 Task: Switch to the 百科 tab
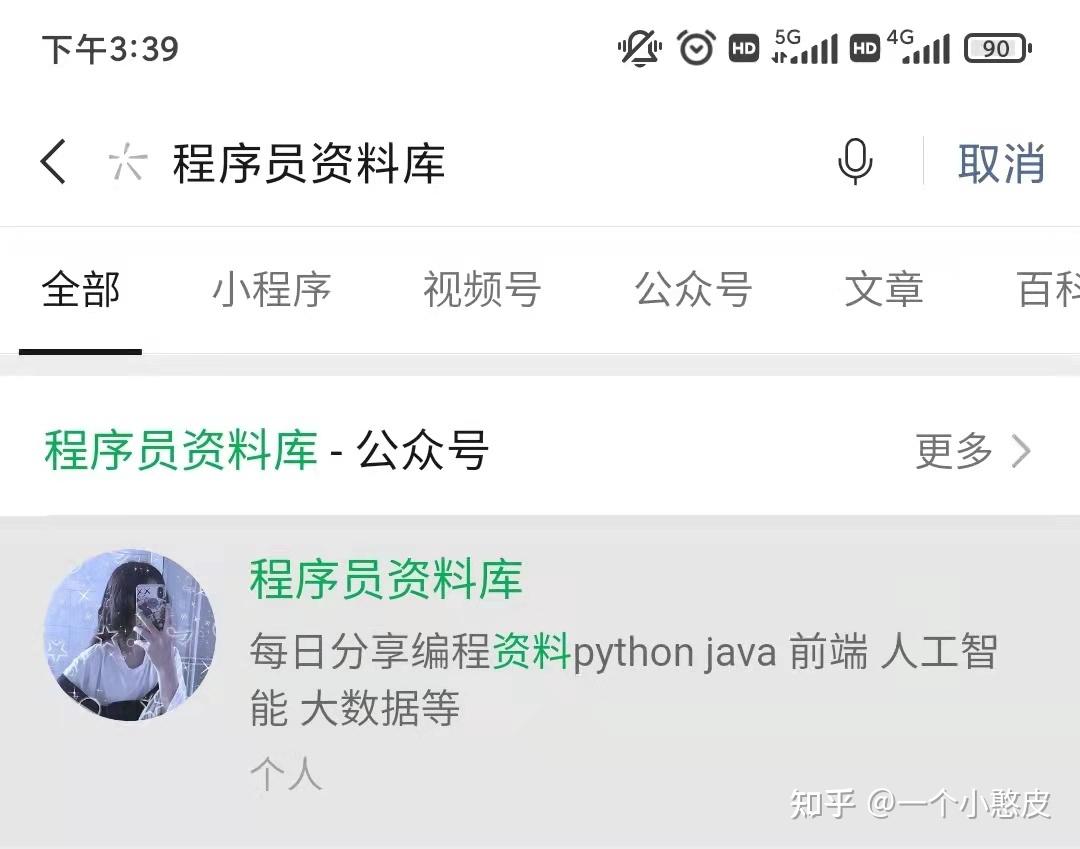coord(1048,290)
